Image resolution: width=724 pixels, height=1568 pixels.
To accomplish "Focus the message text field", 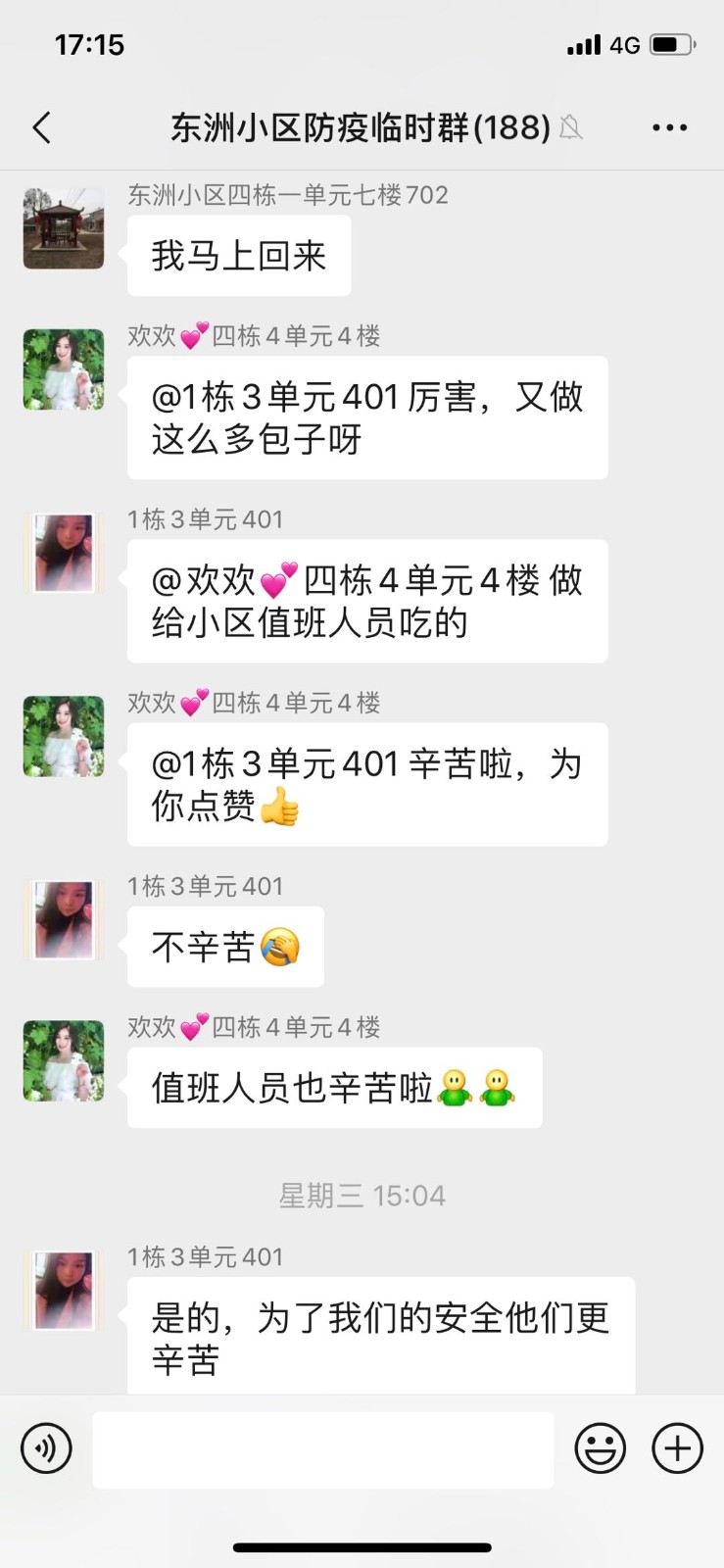I will click(x=323, y=1448).
